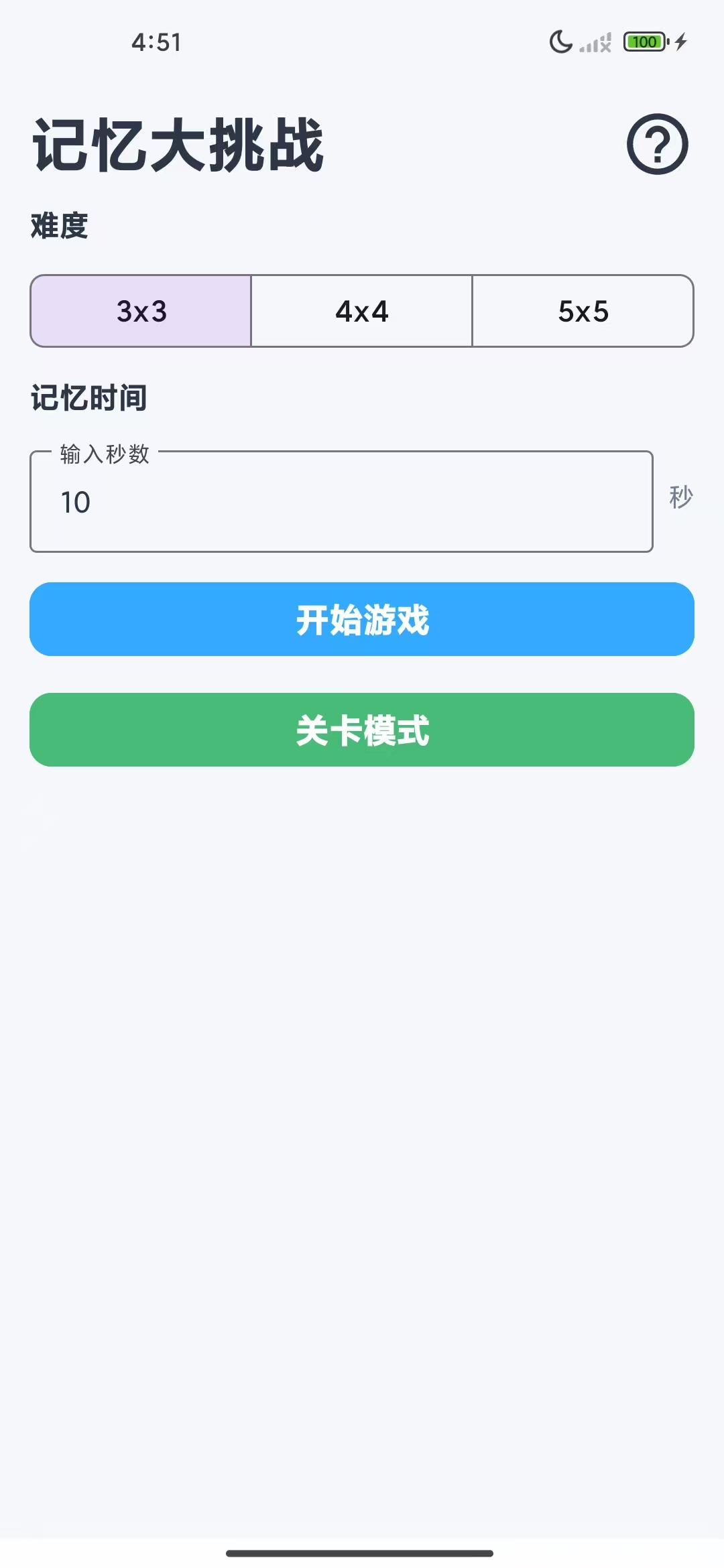Click the signal strength icon

pyautogui.click(x=595, y=42)
